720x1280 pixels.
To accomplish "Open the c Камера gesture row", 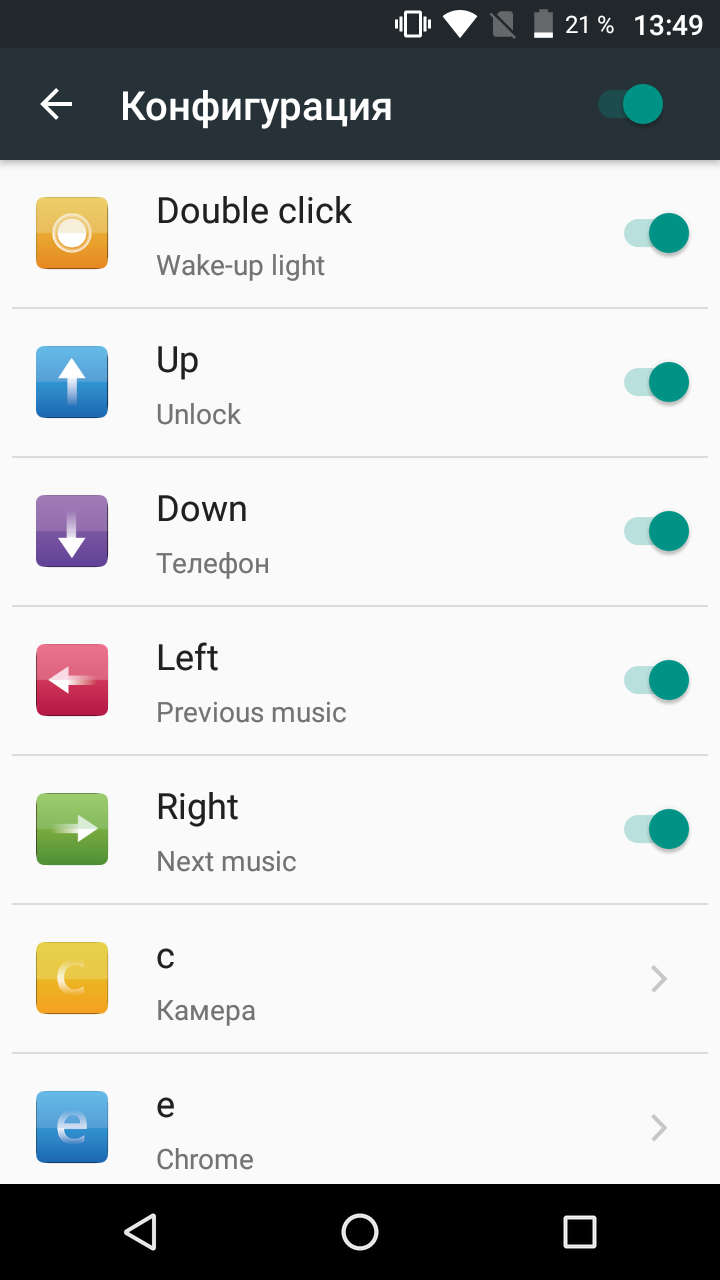I will click(360, 979).
